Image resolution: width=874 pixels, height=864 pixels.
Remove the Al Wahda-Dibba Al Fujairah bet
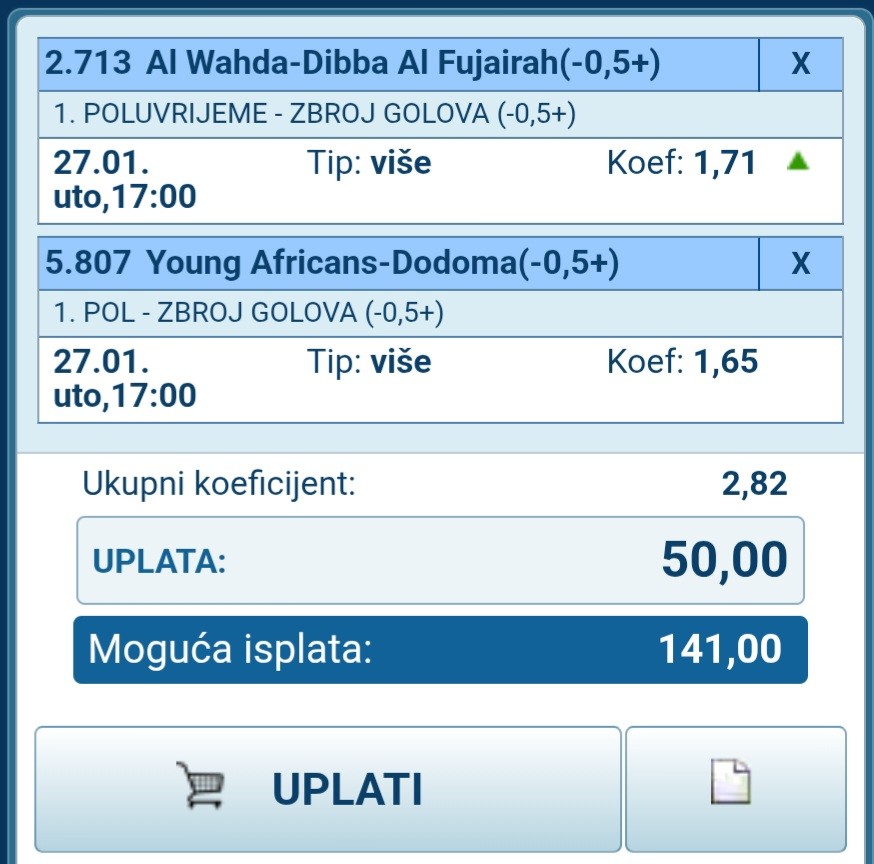click(800, 64)
